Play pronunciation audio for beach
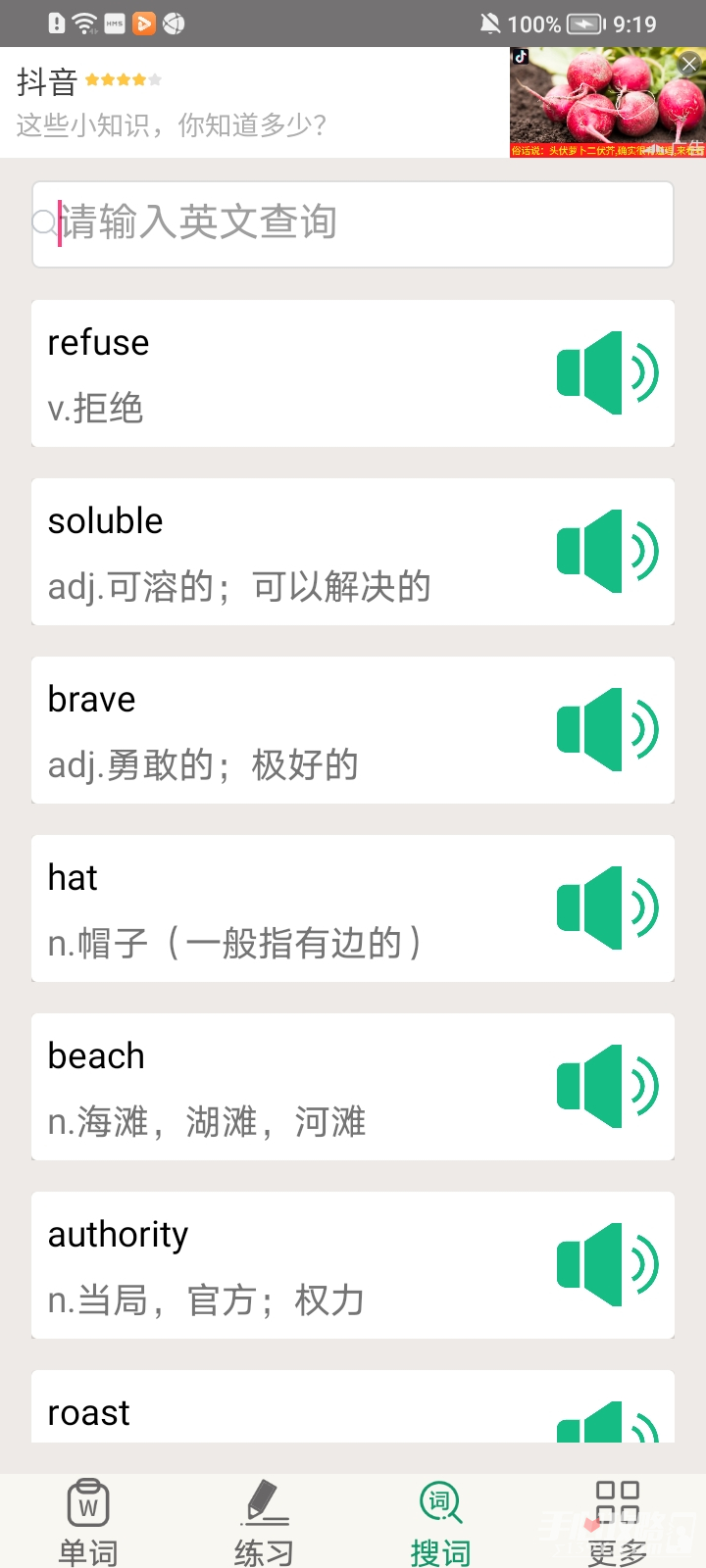 click(x=607, y=1087)
